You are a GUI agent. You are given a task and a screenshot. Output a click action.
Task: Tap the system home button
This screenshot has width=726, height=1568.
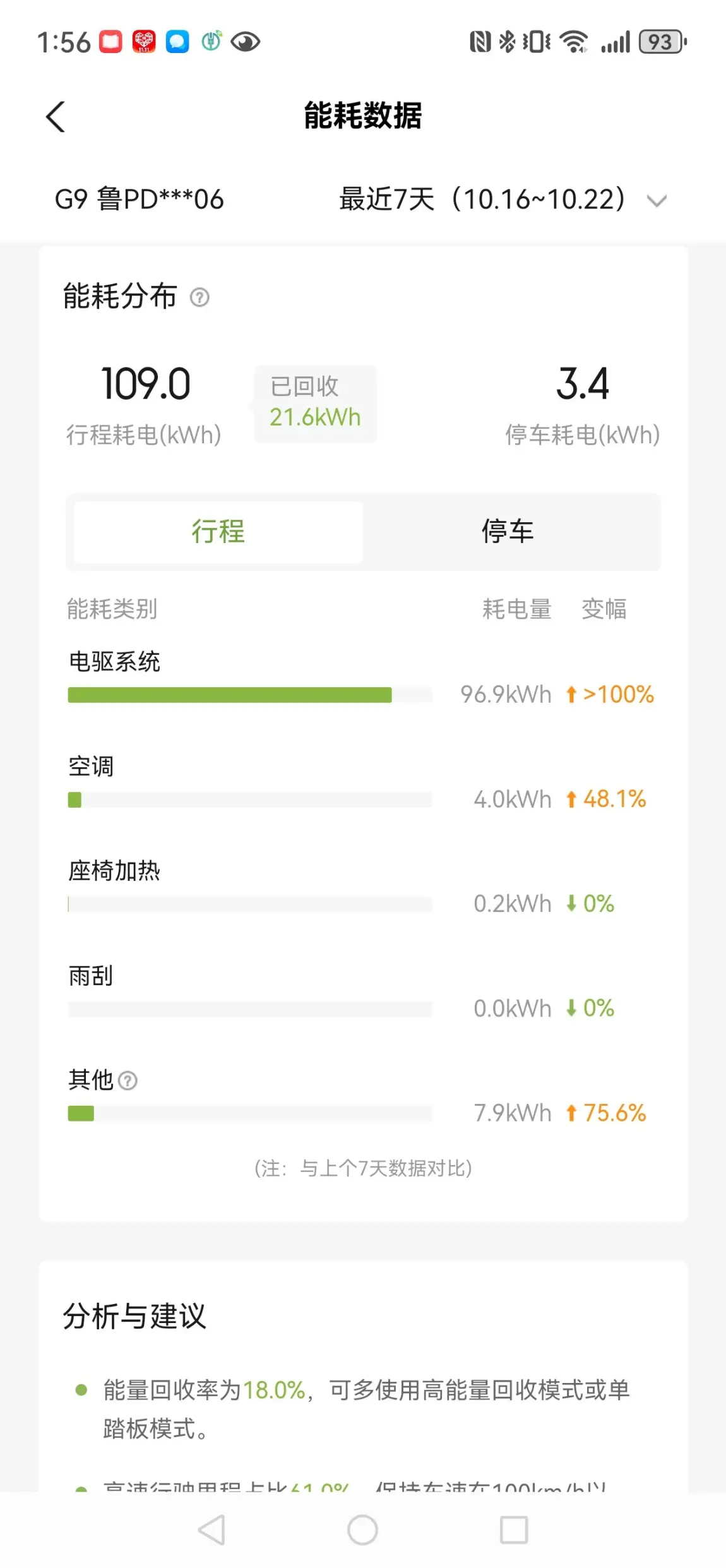coord(362,1529)
